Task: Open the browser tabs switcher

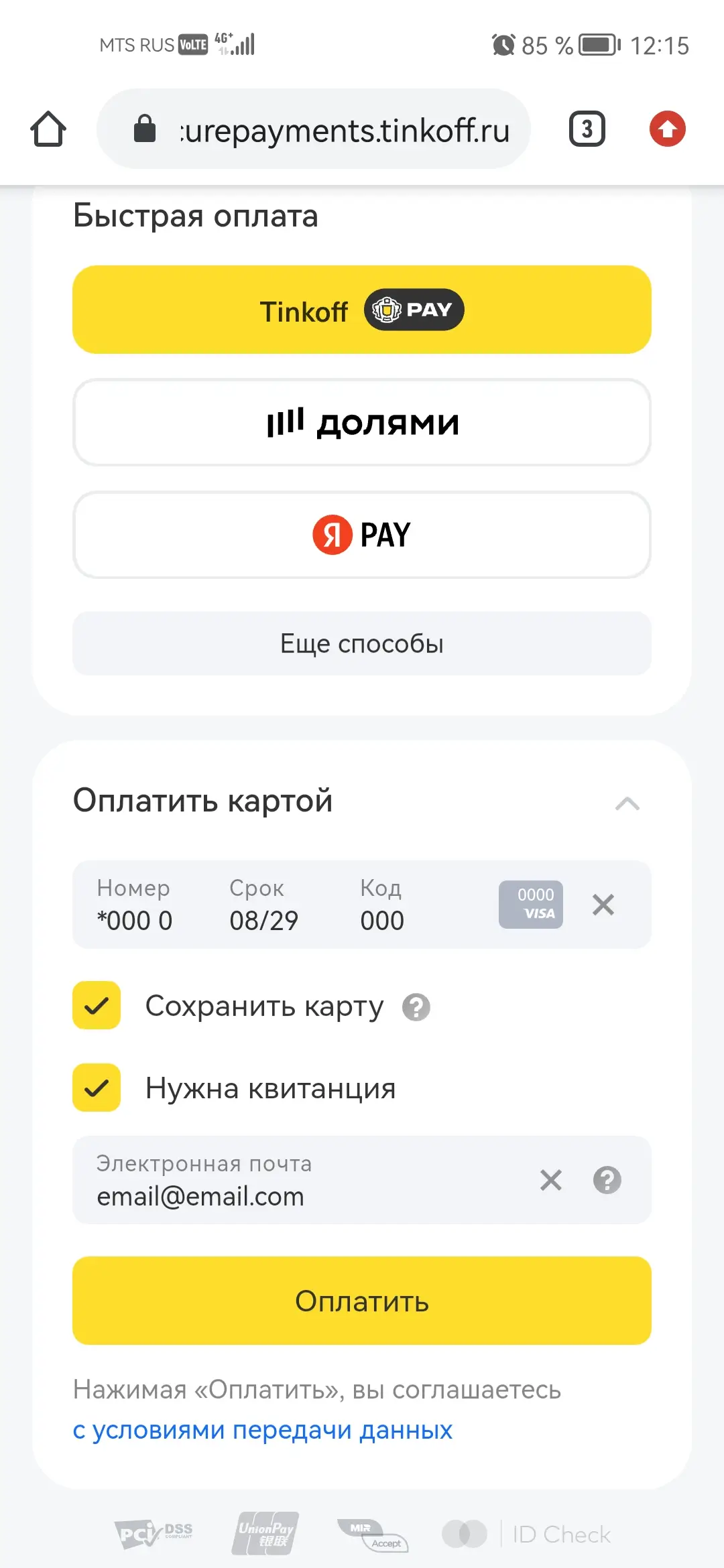Action: pyautogui.click(x=587, y=129)
